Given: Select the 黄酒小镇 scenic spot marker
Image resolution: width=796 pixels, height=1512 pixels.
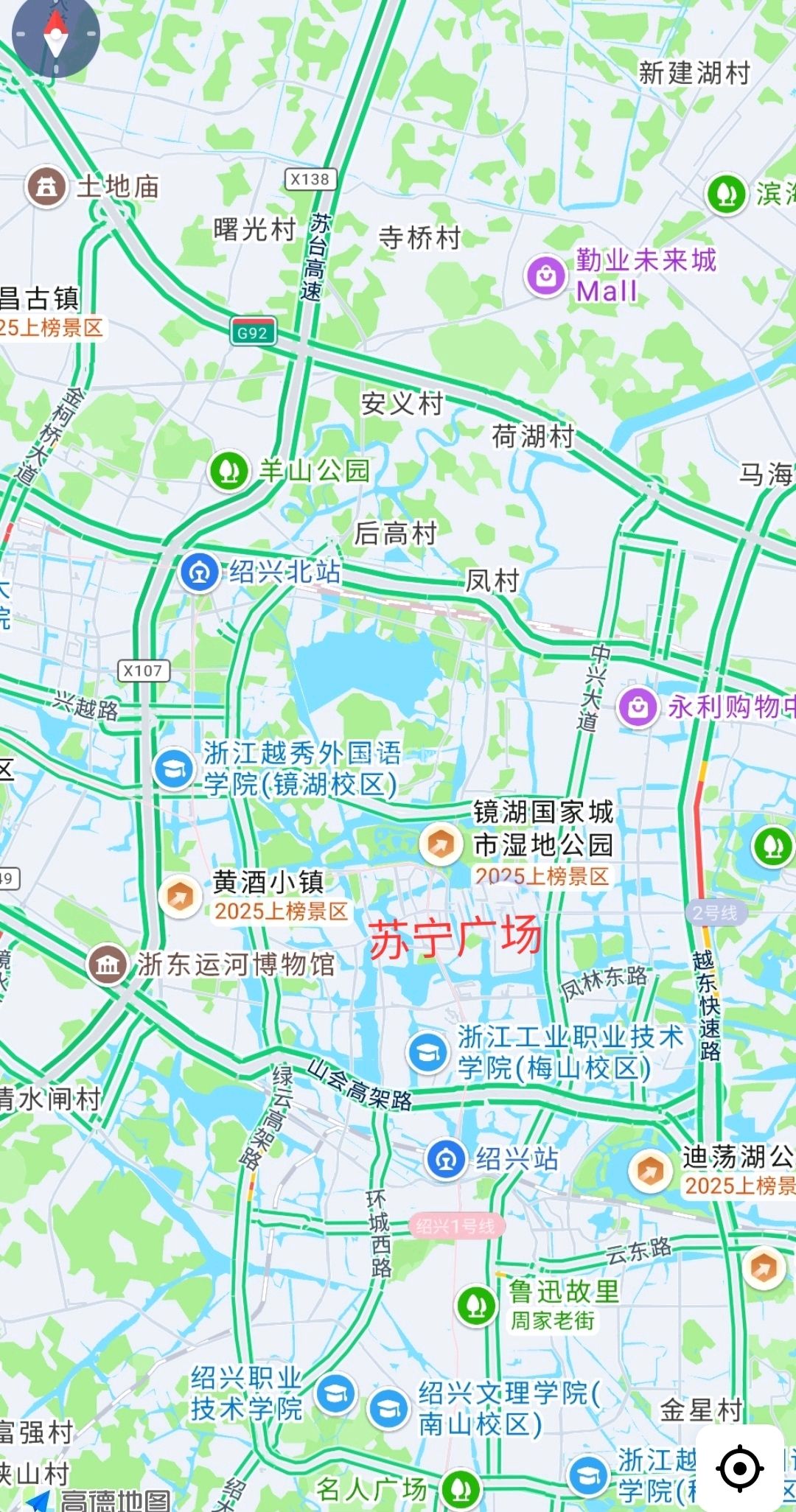Looking at the screenshot, I should pos(180,897).
